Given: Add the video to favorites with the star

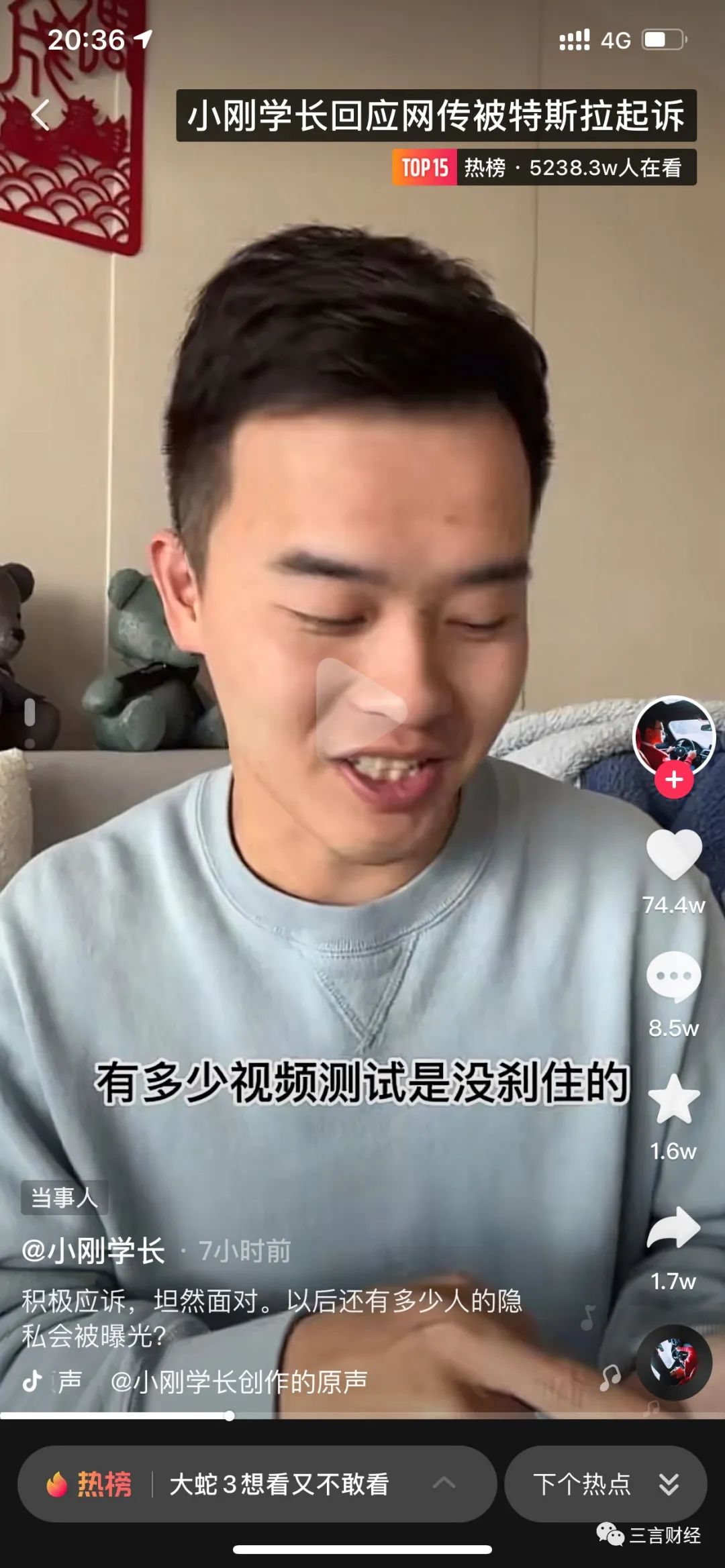Looking at the screenshot, I should tap(674, 1099).
